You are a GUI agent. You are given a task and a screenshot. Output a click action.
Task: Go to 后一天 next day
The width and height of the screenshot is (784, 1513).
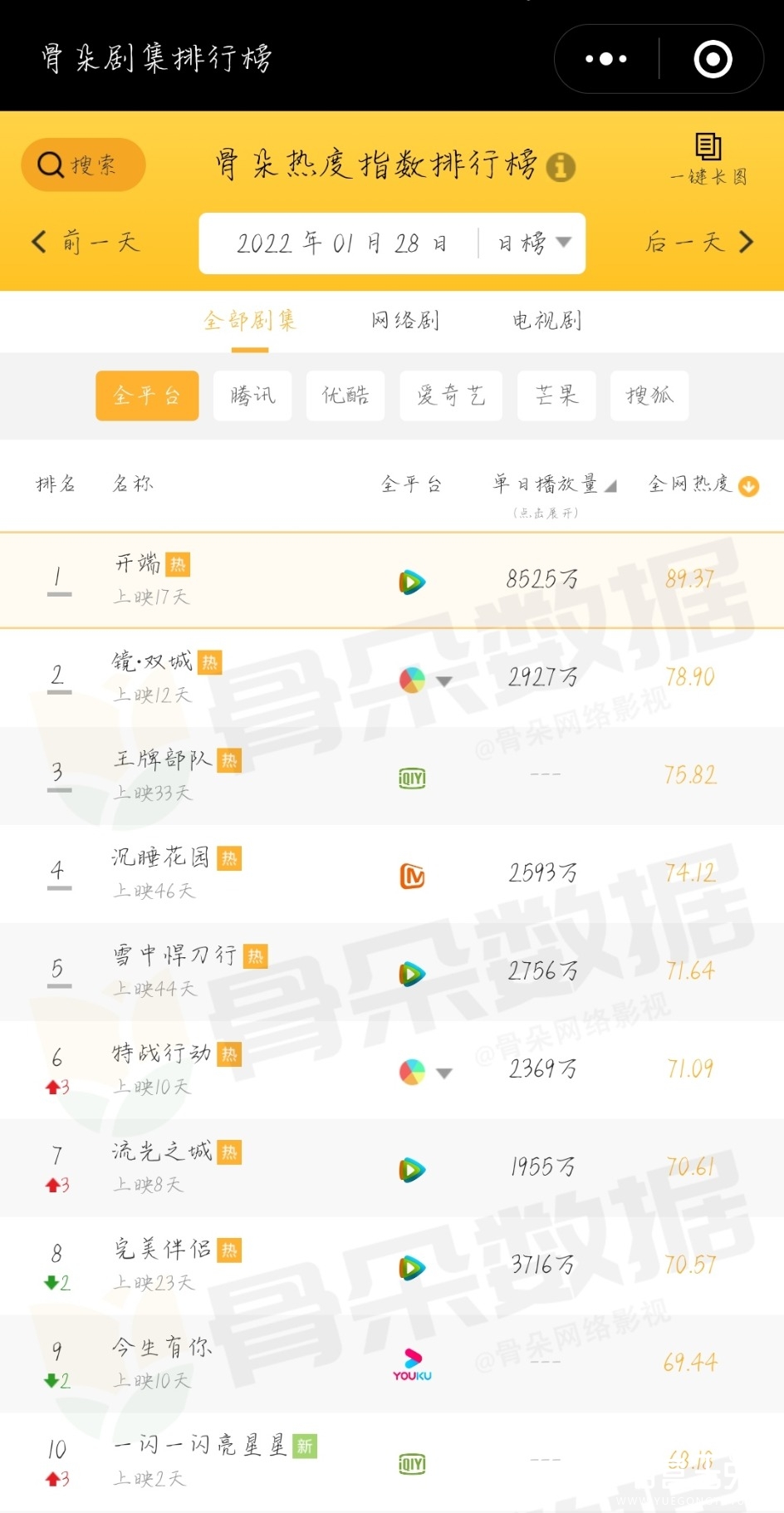pyautogui.click(x=699, y=242)
